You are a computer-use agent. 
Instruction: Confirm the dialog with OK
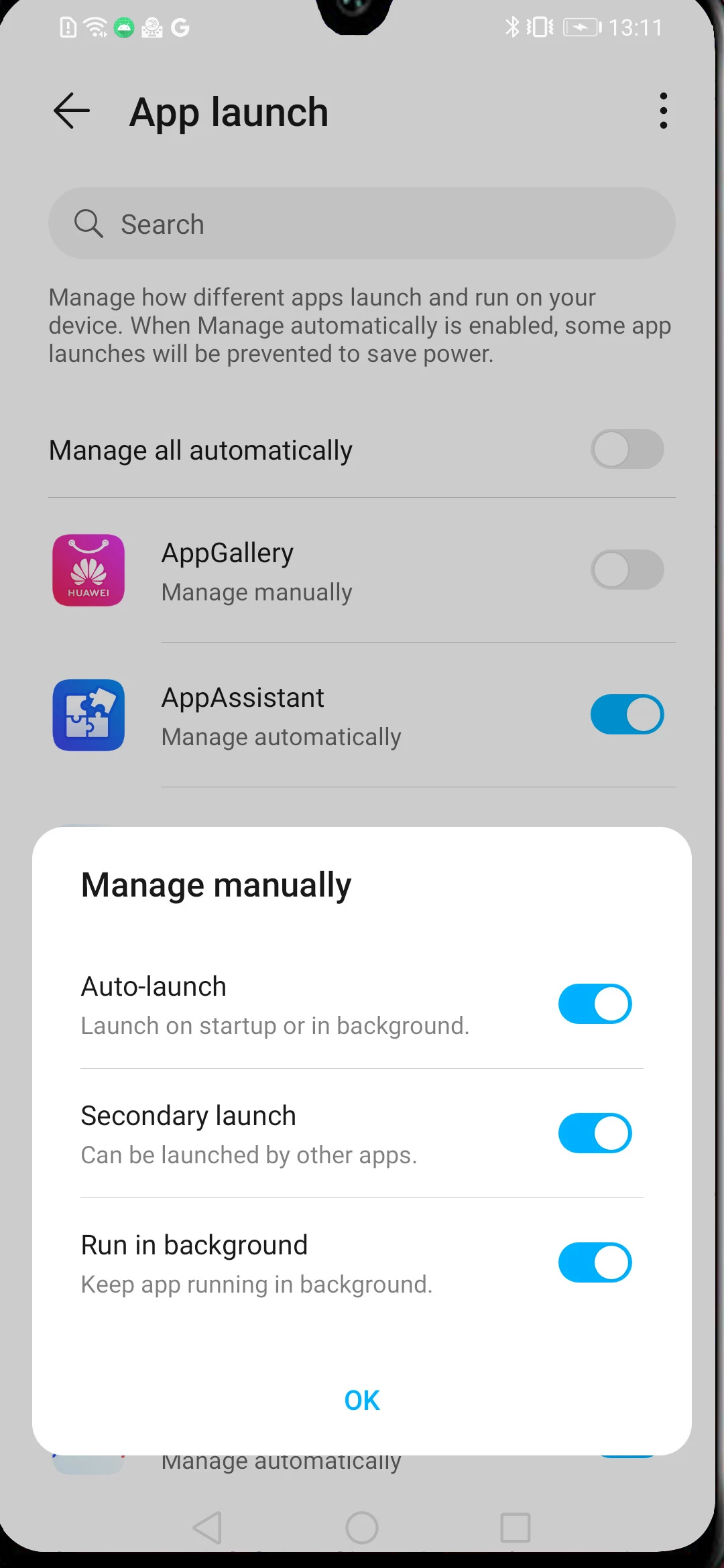point(362,1400)
